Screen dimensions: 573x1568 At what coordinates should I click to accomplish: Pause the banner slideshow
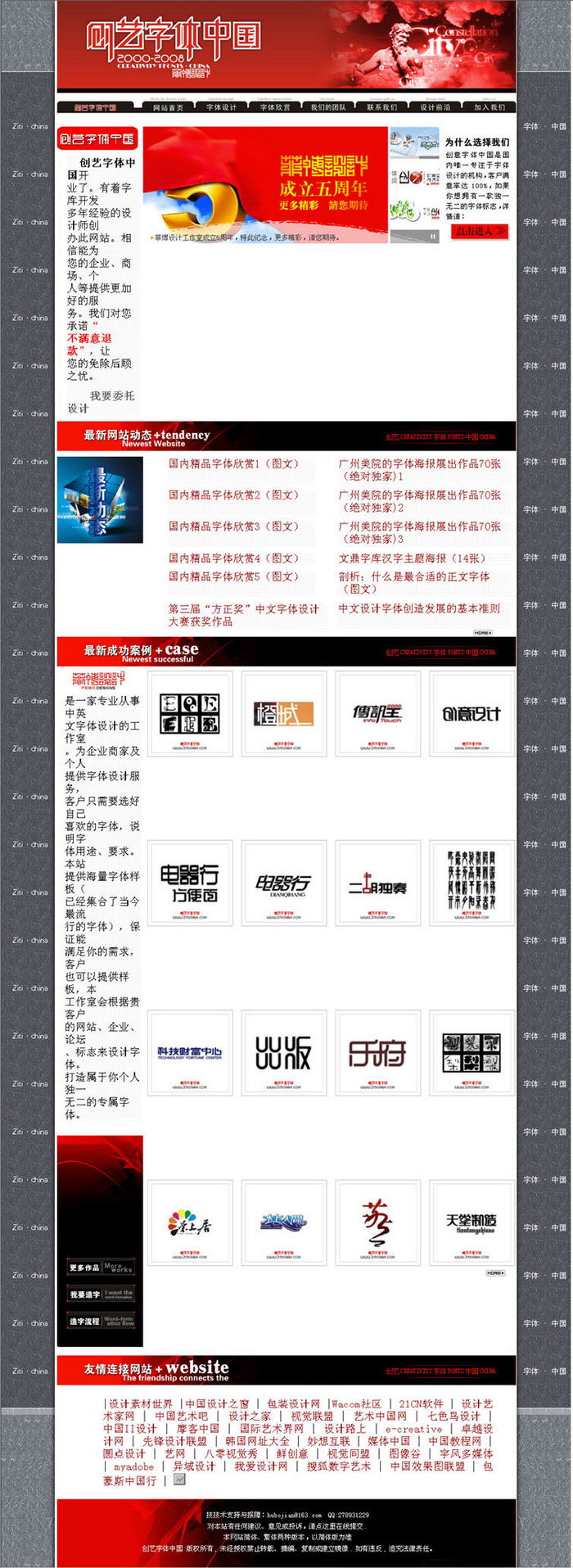point(434,237)
